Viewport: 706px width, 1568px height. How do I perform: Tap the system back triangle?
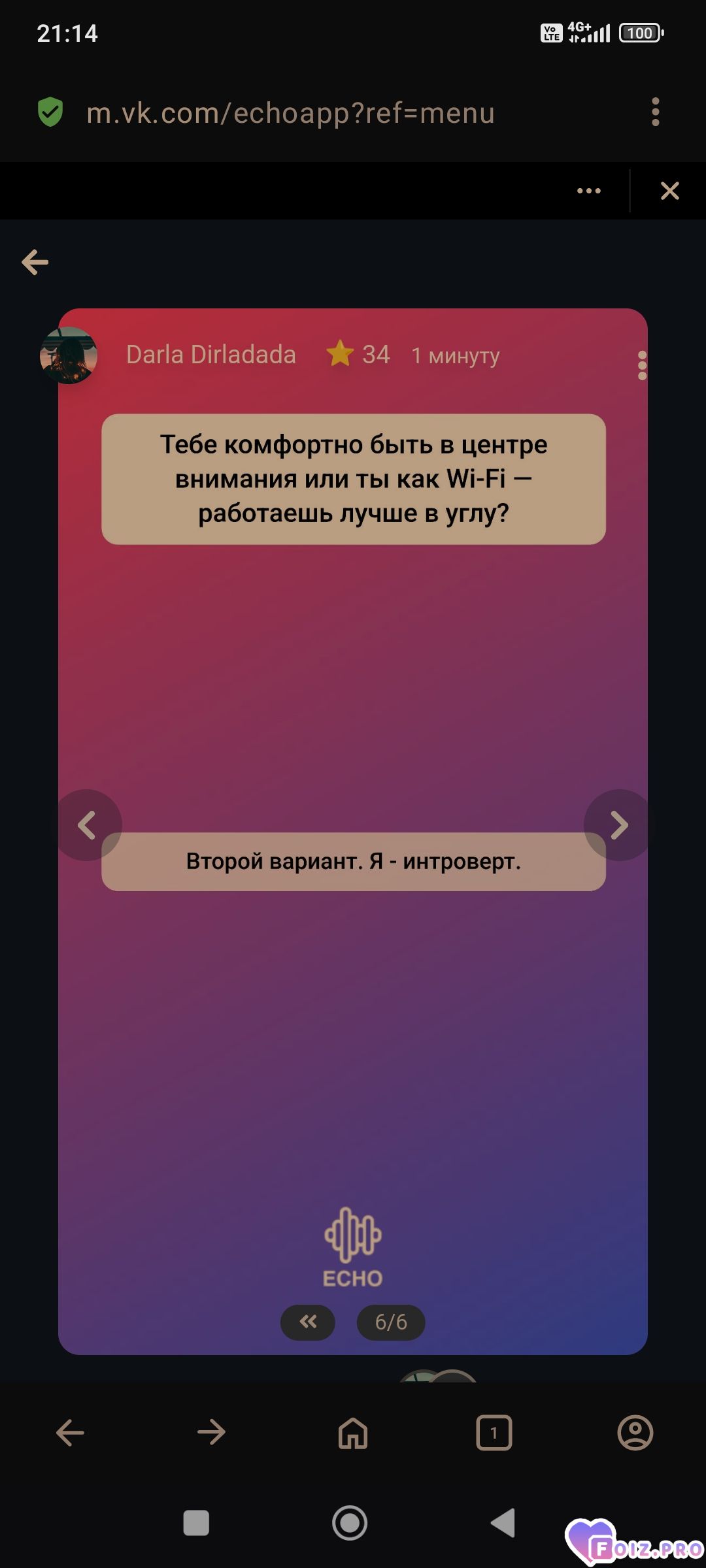(x=504, y=1523)
